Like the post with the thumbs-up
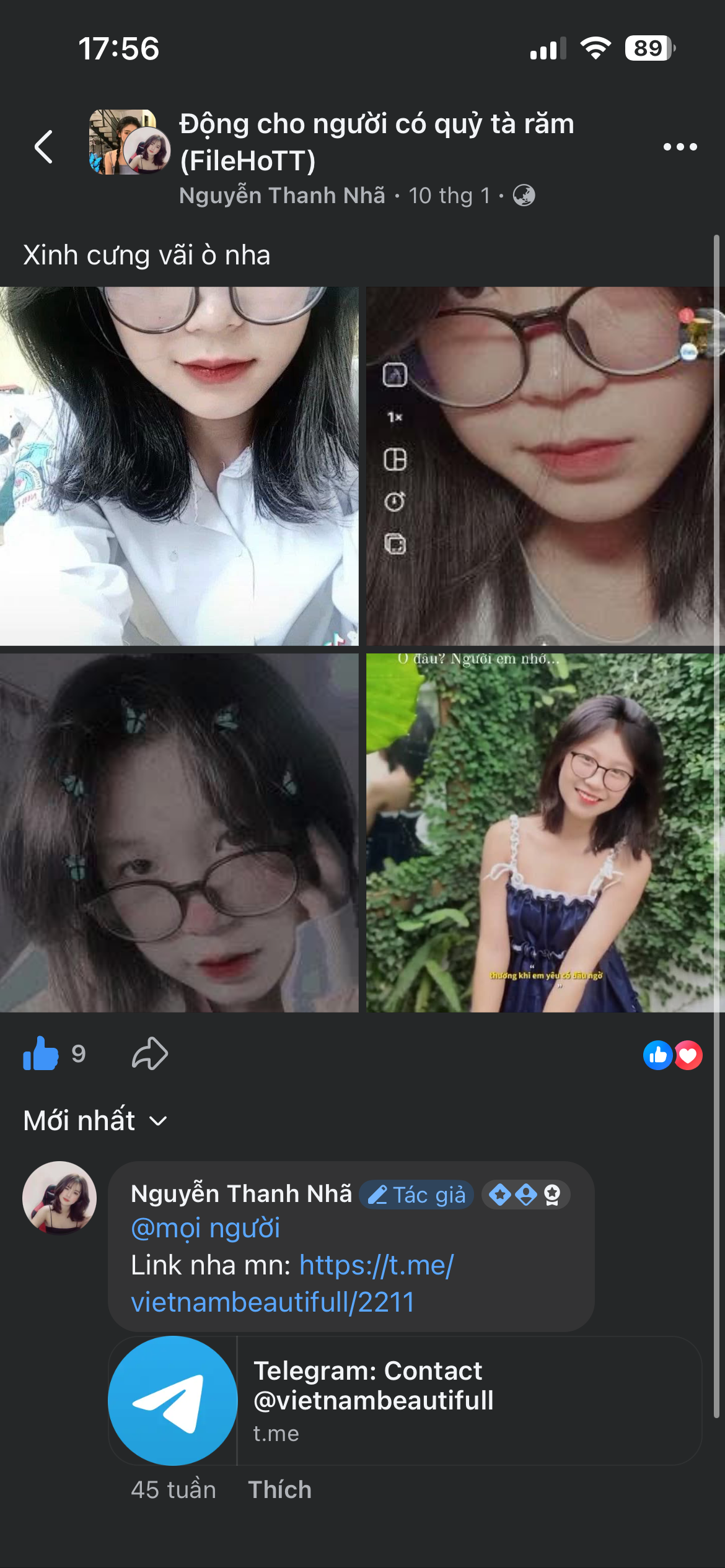The height and width of the screenshot is (1568, 725). pos(41,1053)
